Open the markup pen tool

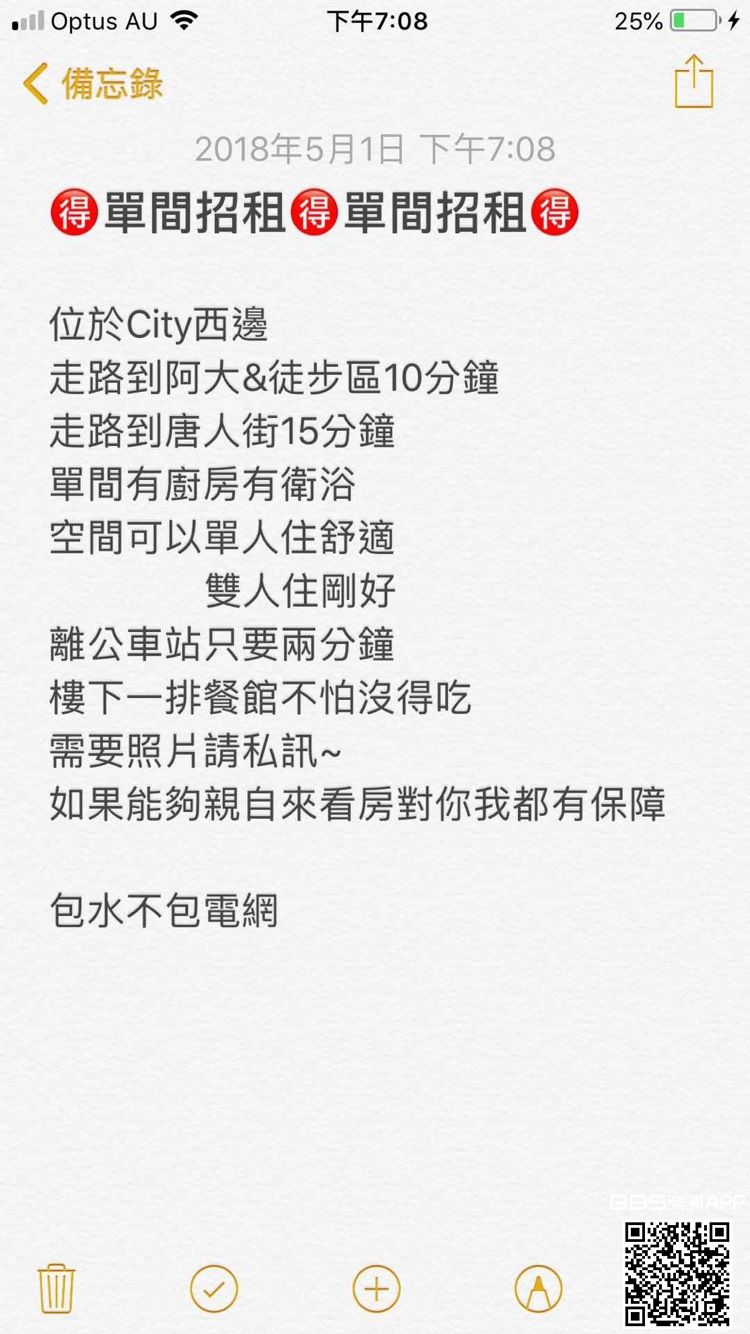(x=538, y=1288)
